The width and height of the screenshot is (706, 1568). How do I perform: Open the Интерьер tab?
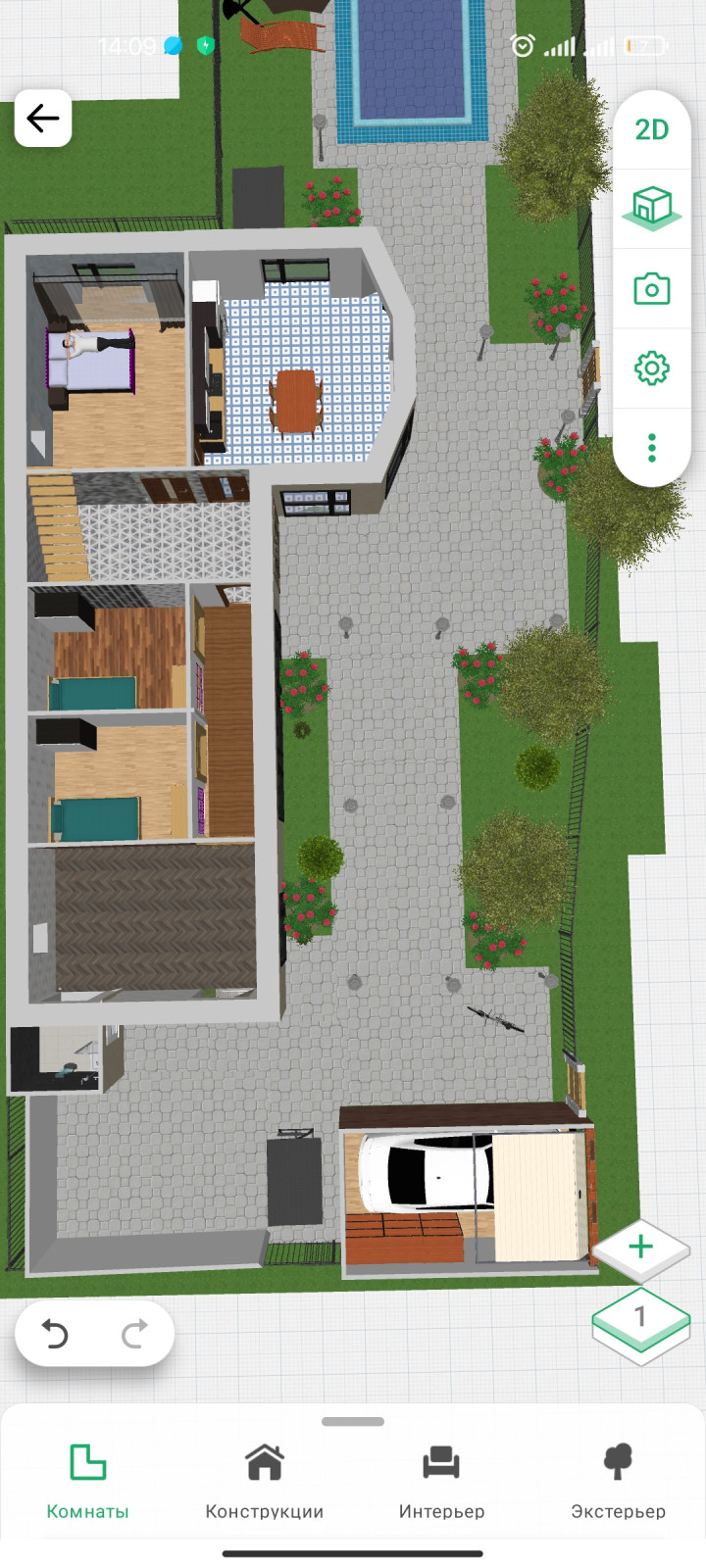coord(441,1482)
